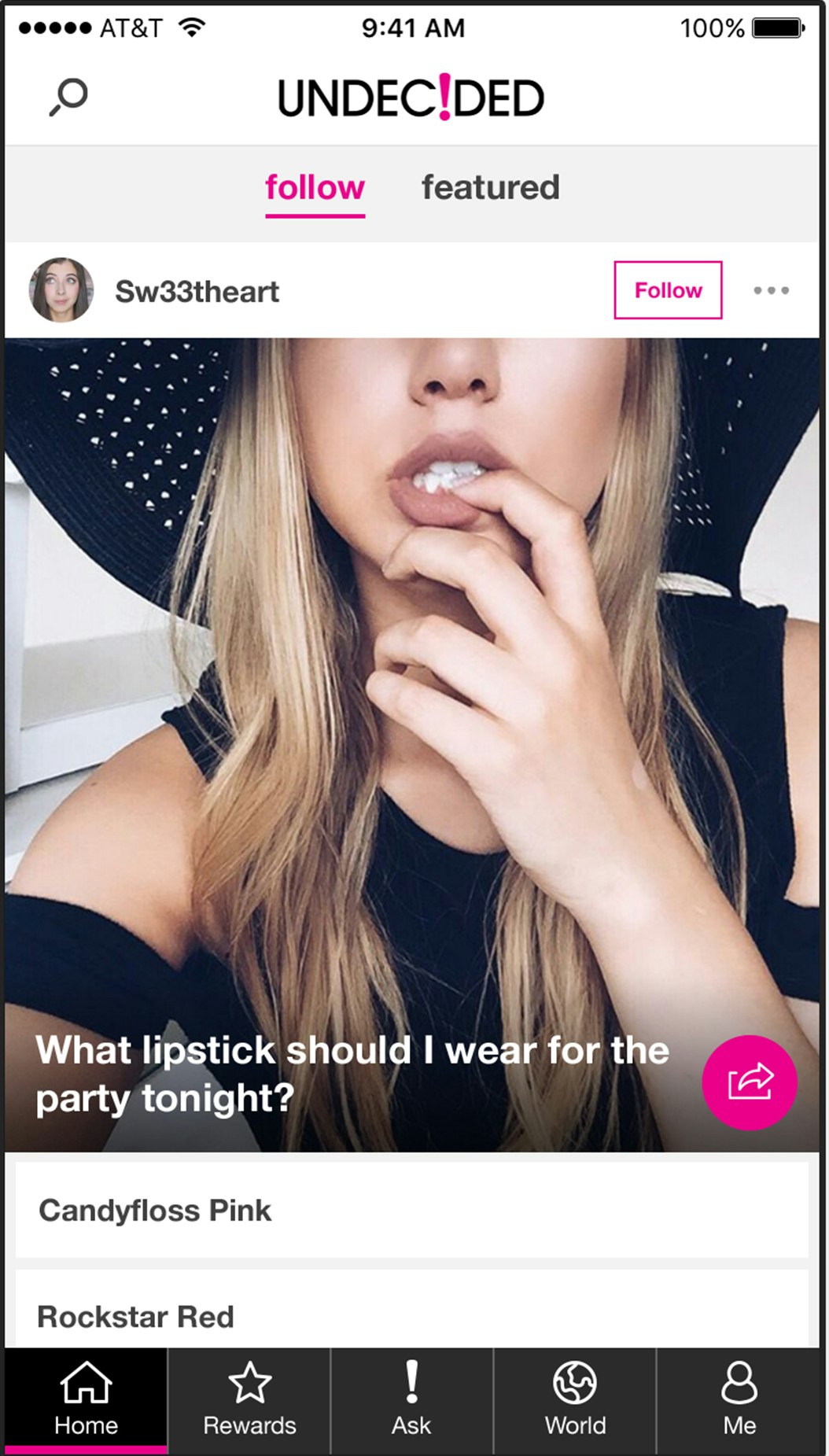Switch to the follow tab

[315, 189]
